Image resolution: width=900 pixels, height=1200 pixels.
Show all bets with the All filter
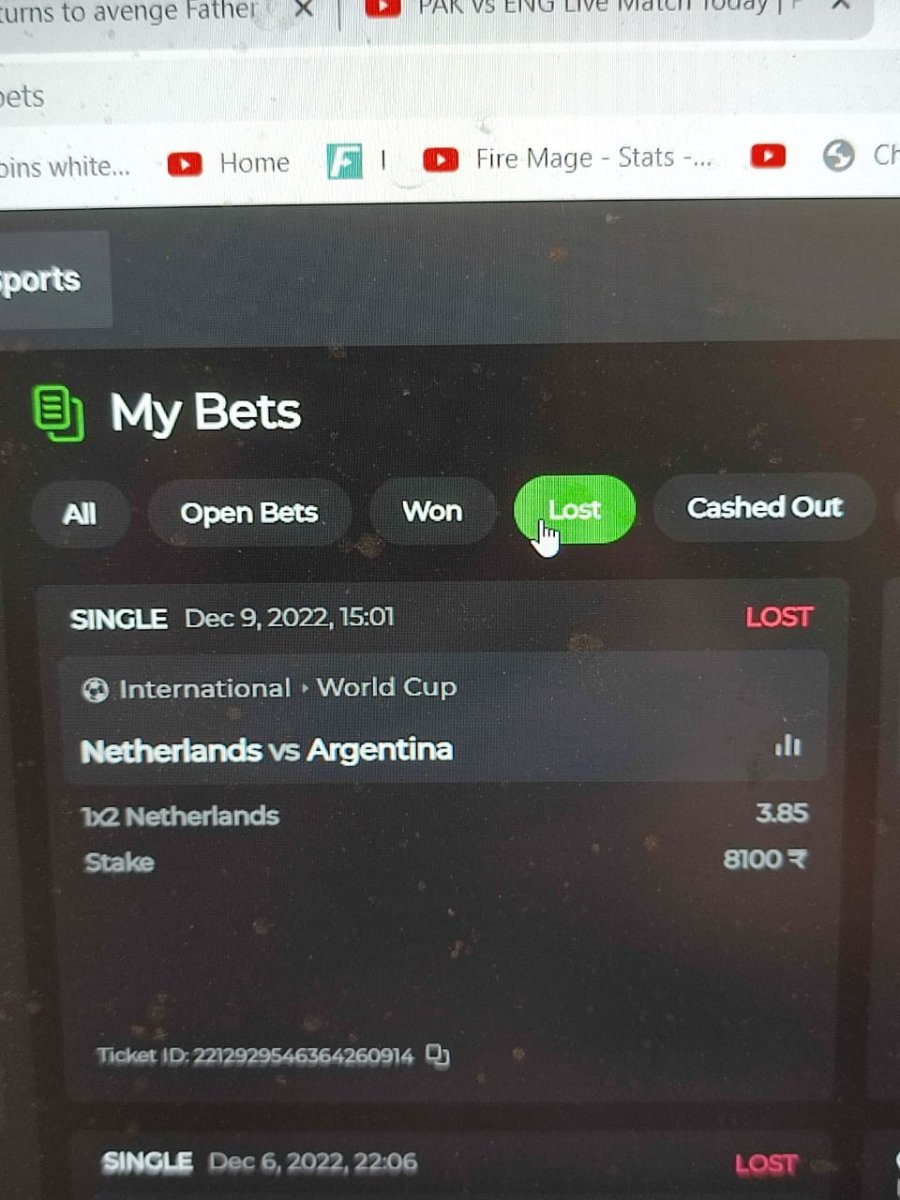click(79, 514)
